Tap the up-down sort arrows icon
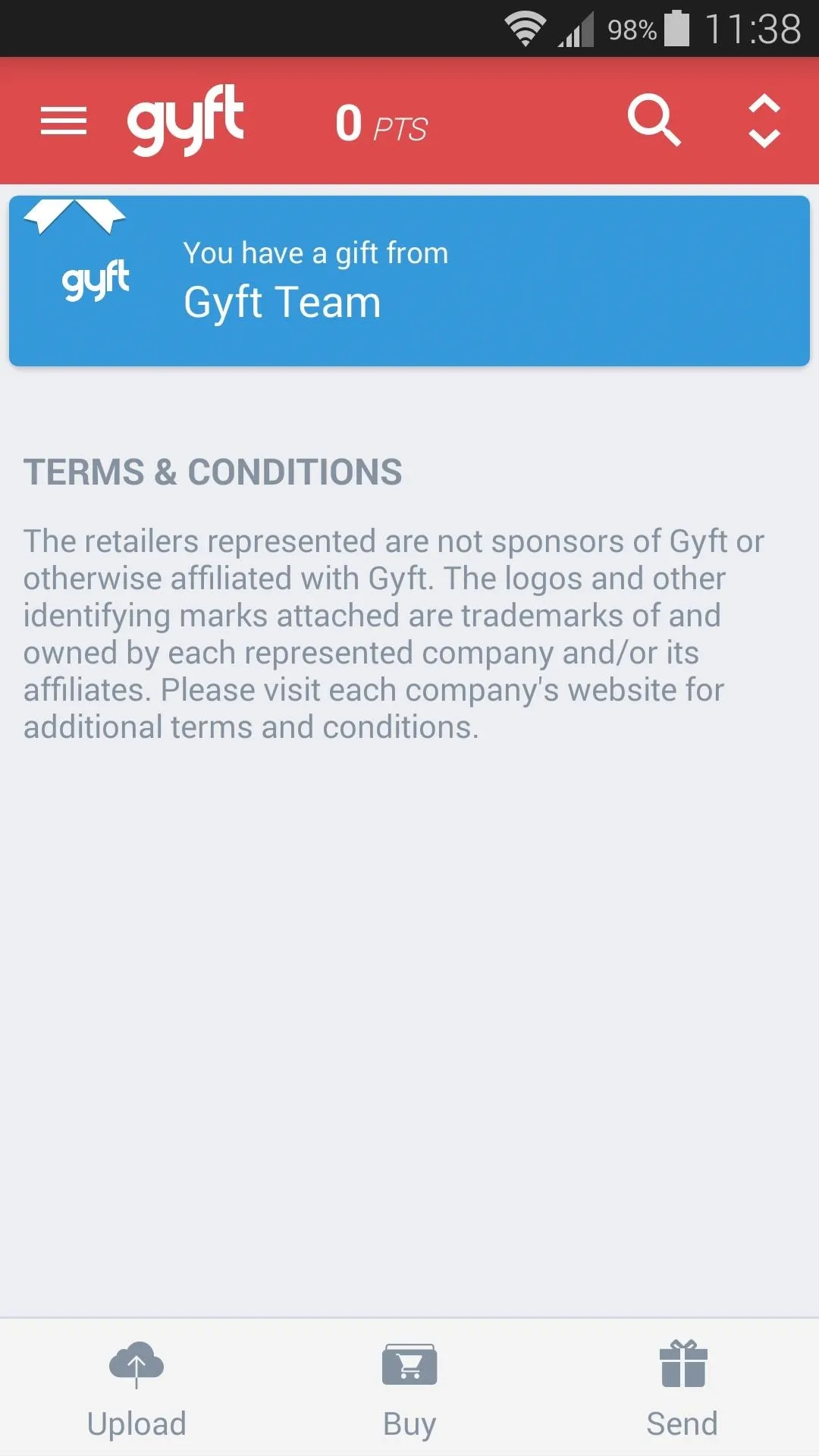The height and width of the screenshot is (1456, 819). [764, 121]
